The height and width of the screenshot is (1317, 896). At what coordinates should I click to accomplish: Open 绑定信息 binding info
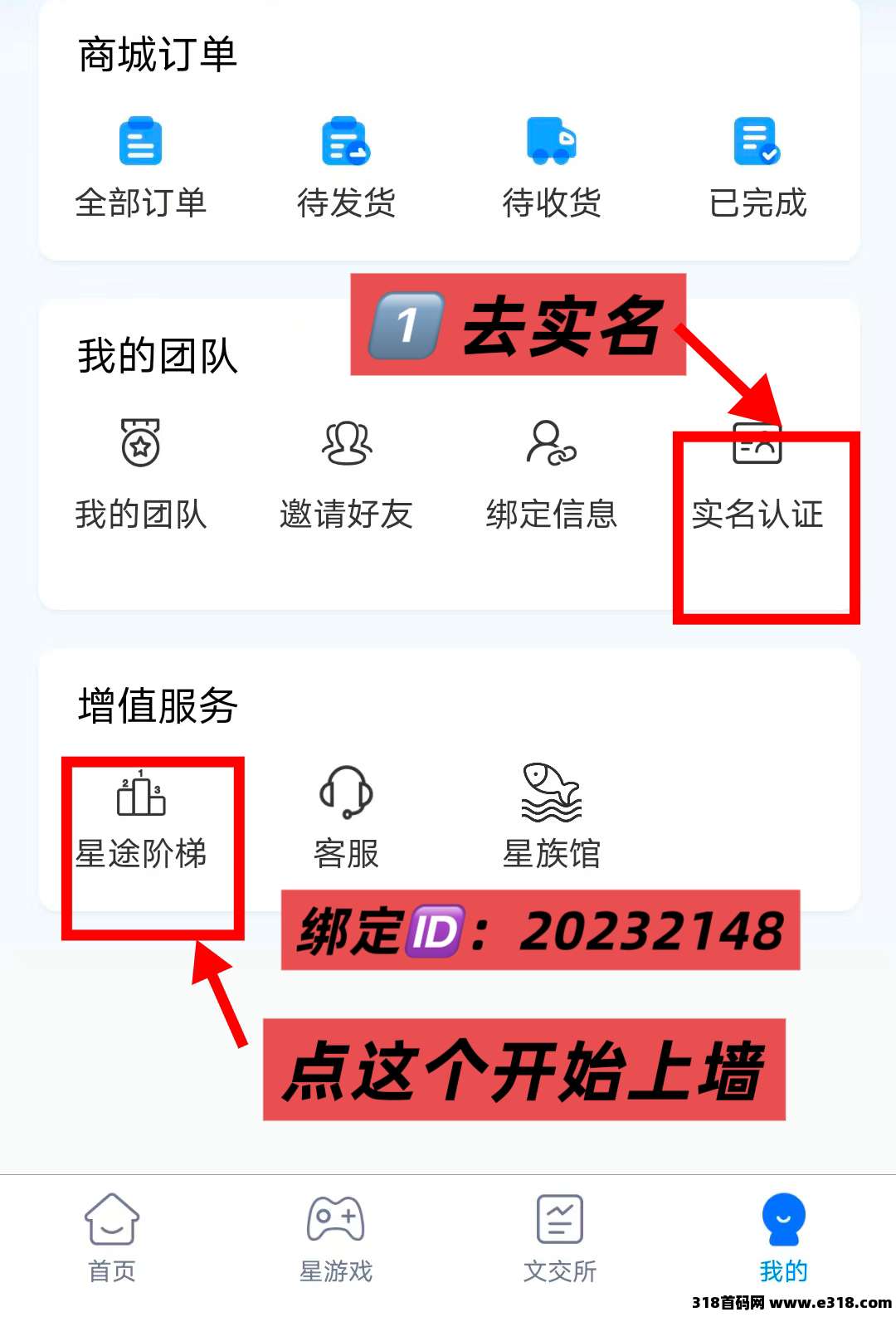pos(551,475)
